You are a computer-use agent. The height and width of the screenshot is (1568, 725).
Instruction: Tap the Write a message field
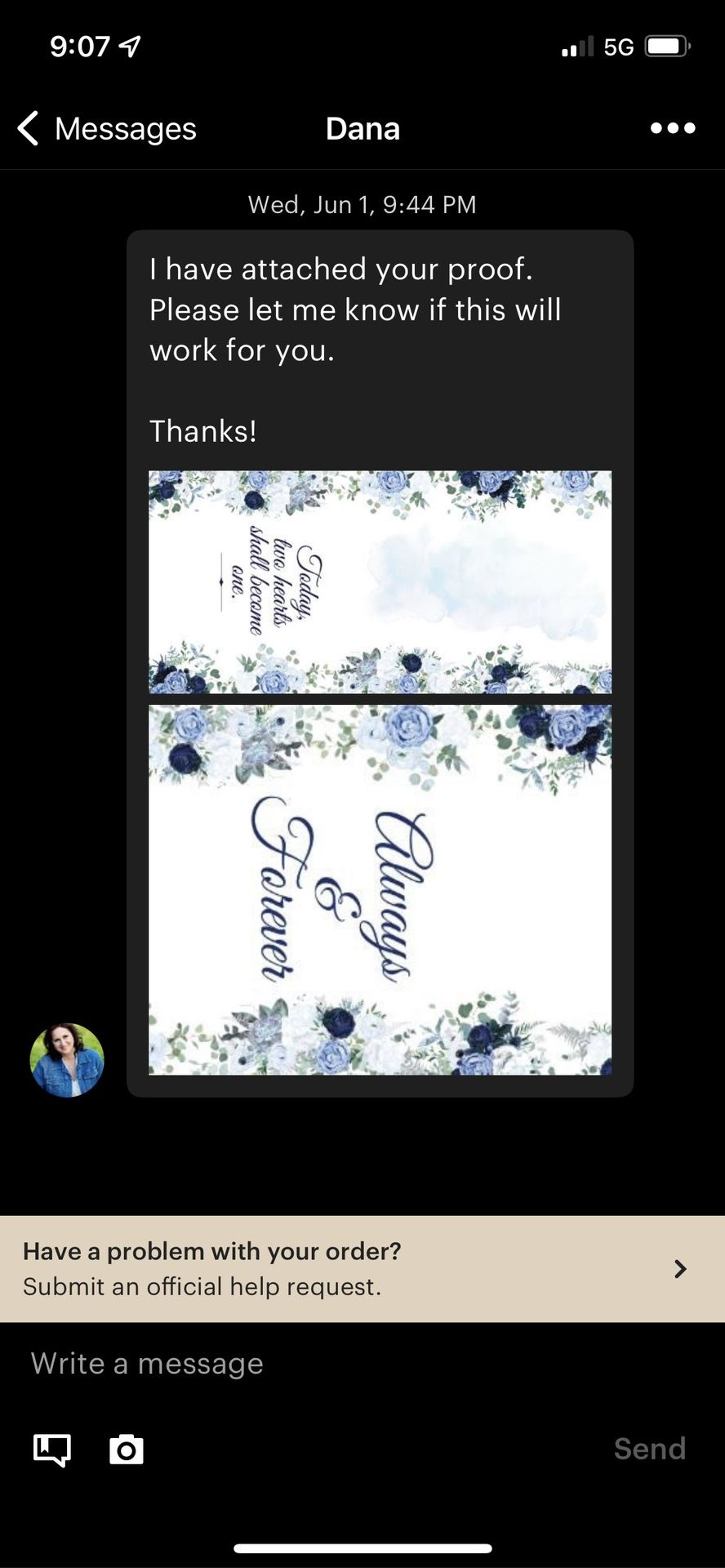coord(327,1364)
